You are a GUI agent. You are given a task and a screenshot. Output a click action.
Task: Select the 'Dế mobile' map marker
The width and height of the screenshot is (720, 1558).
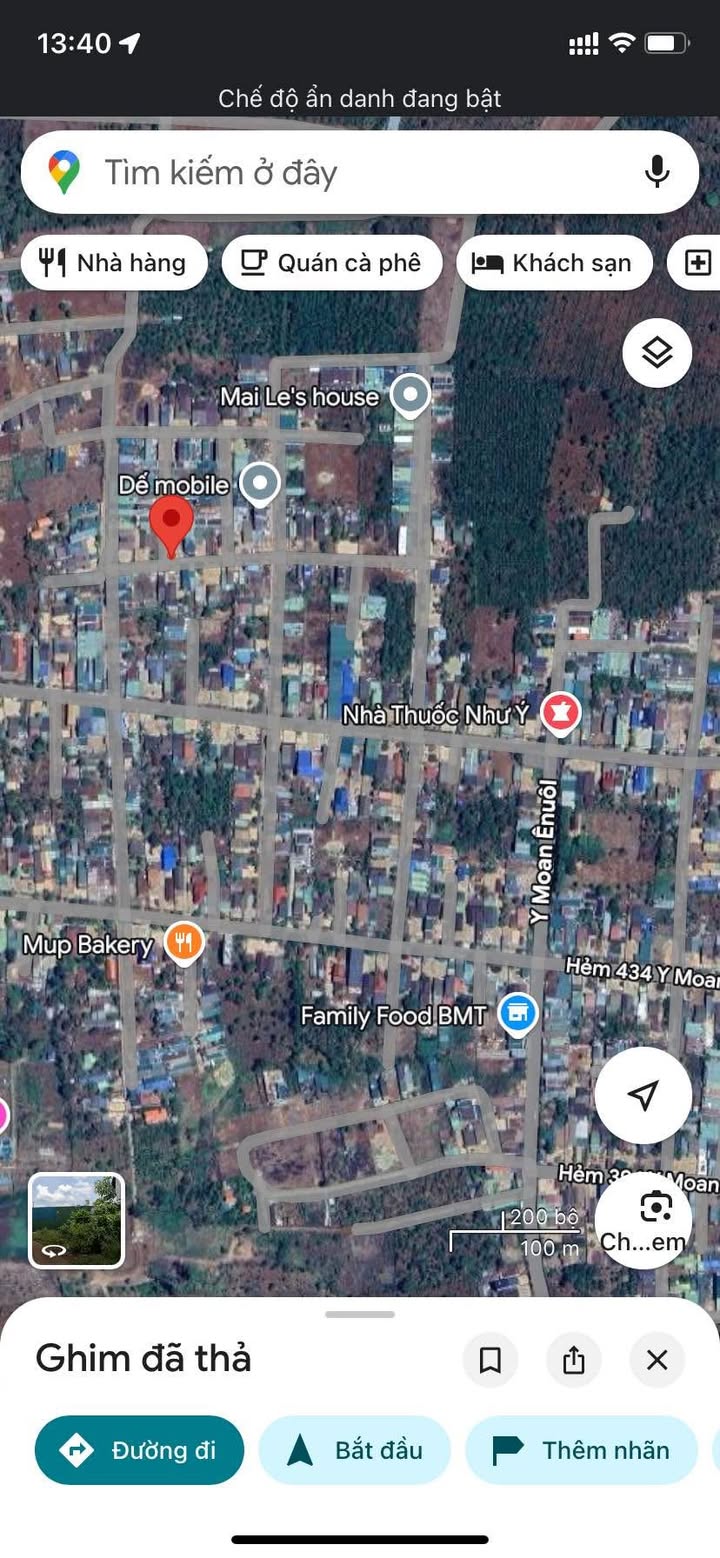click(260, 485)
